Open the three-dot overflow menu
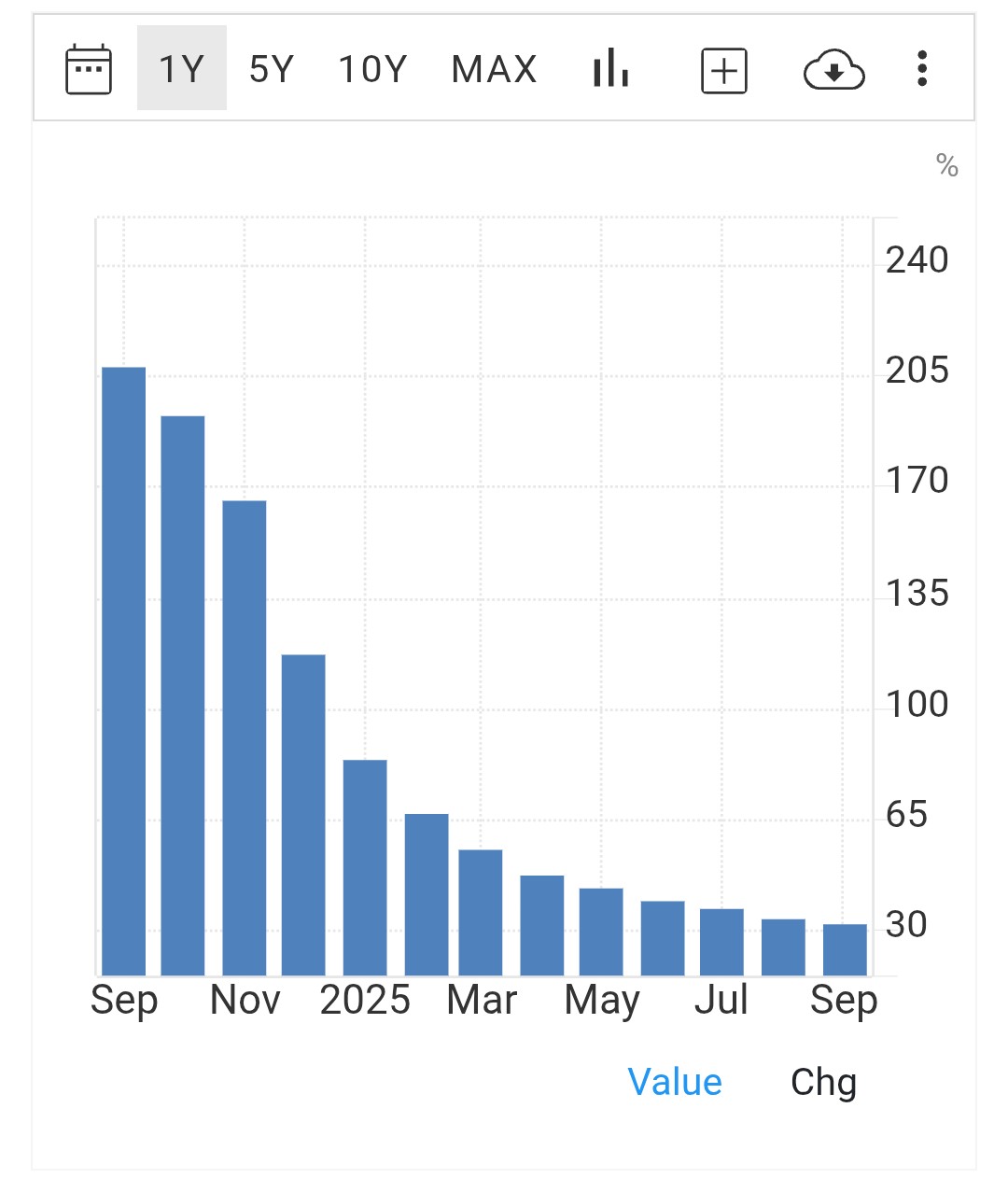1008x1192 pixels. tap(922, 69)
